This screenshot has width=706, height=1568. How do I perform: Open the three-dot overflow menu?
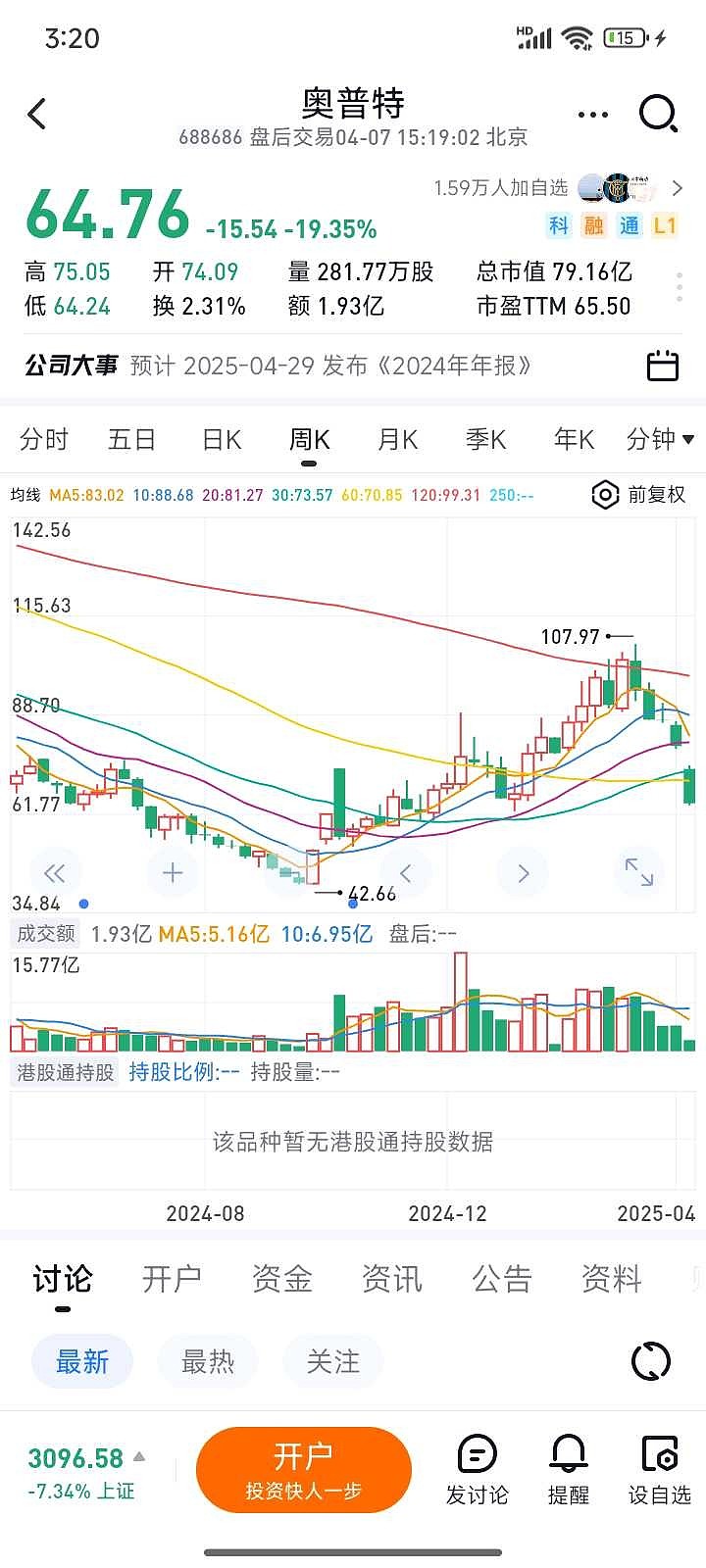click(x=593, y=115)
